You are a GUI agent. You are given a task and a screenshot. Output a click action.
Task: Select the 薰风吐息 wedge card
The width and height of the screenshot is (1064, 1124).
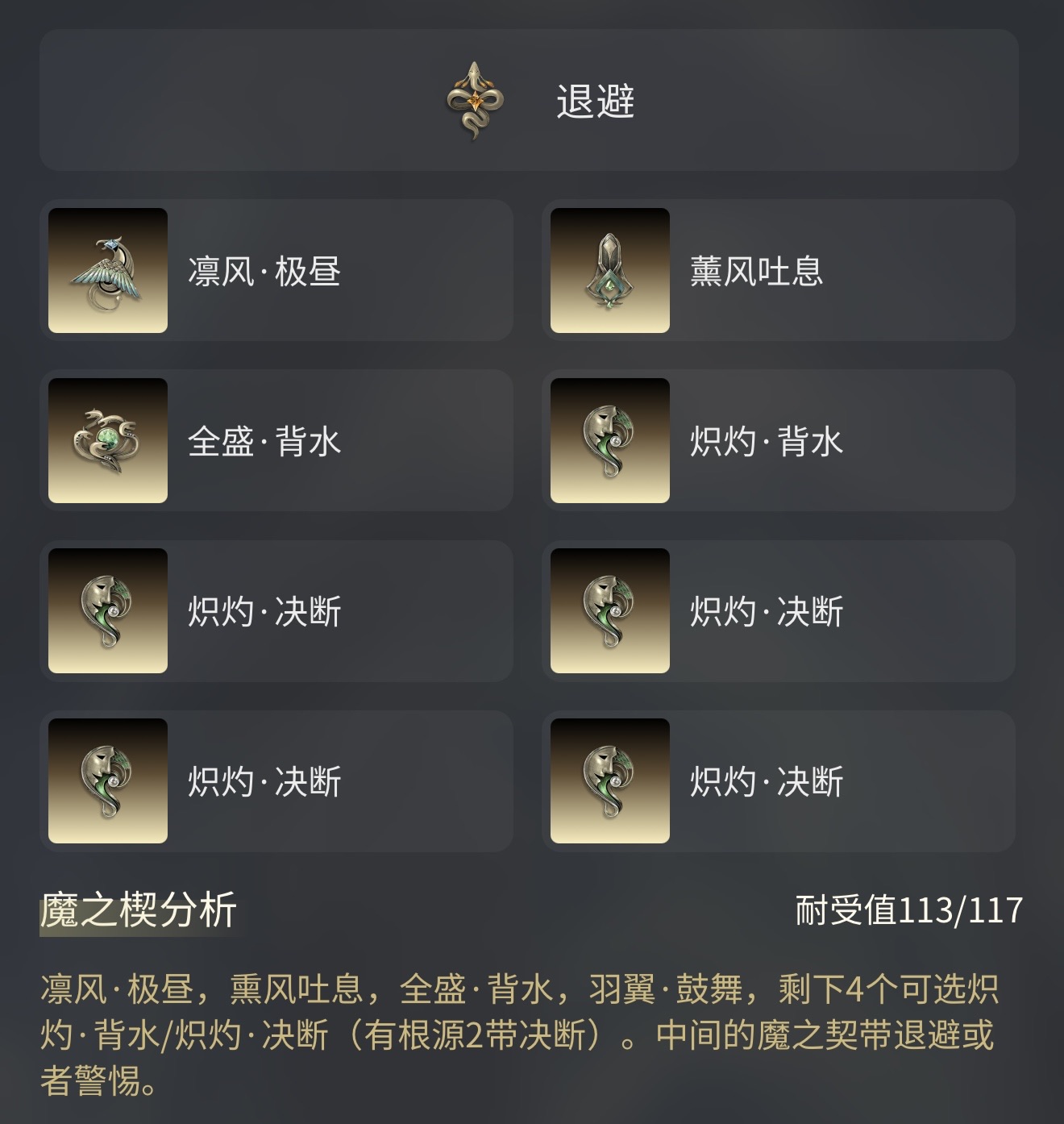pos(778,270)
